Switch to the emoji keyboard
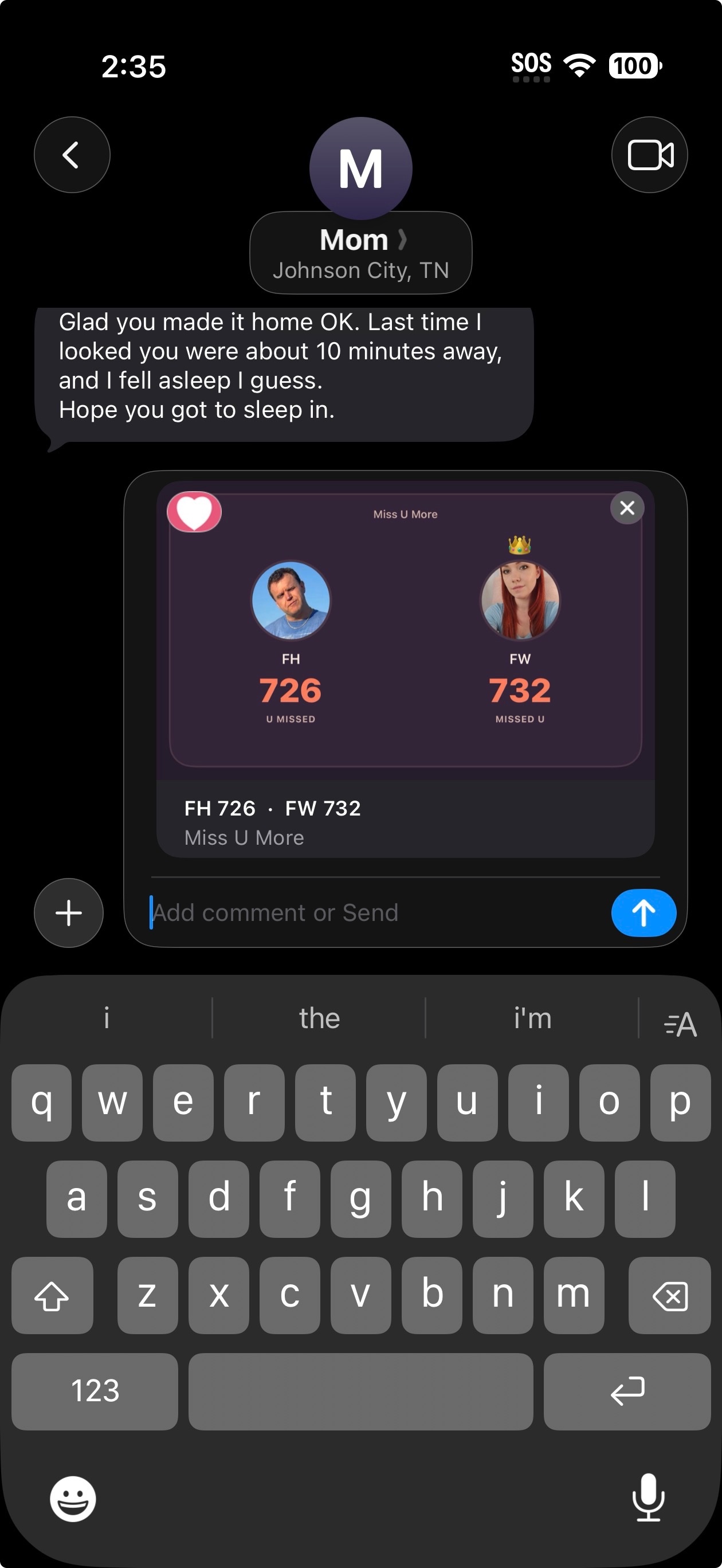 click(73, 1499)
